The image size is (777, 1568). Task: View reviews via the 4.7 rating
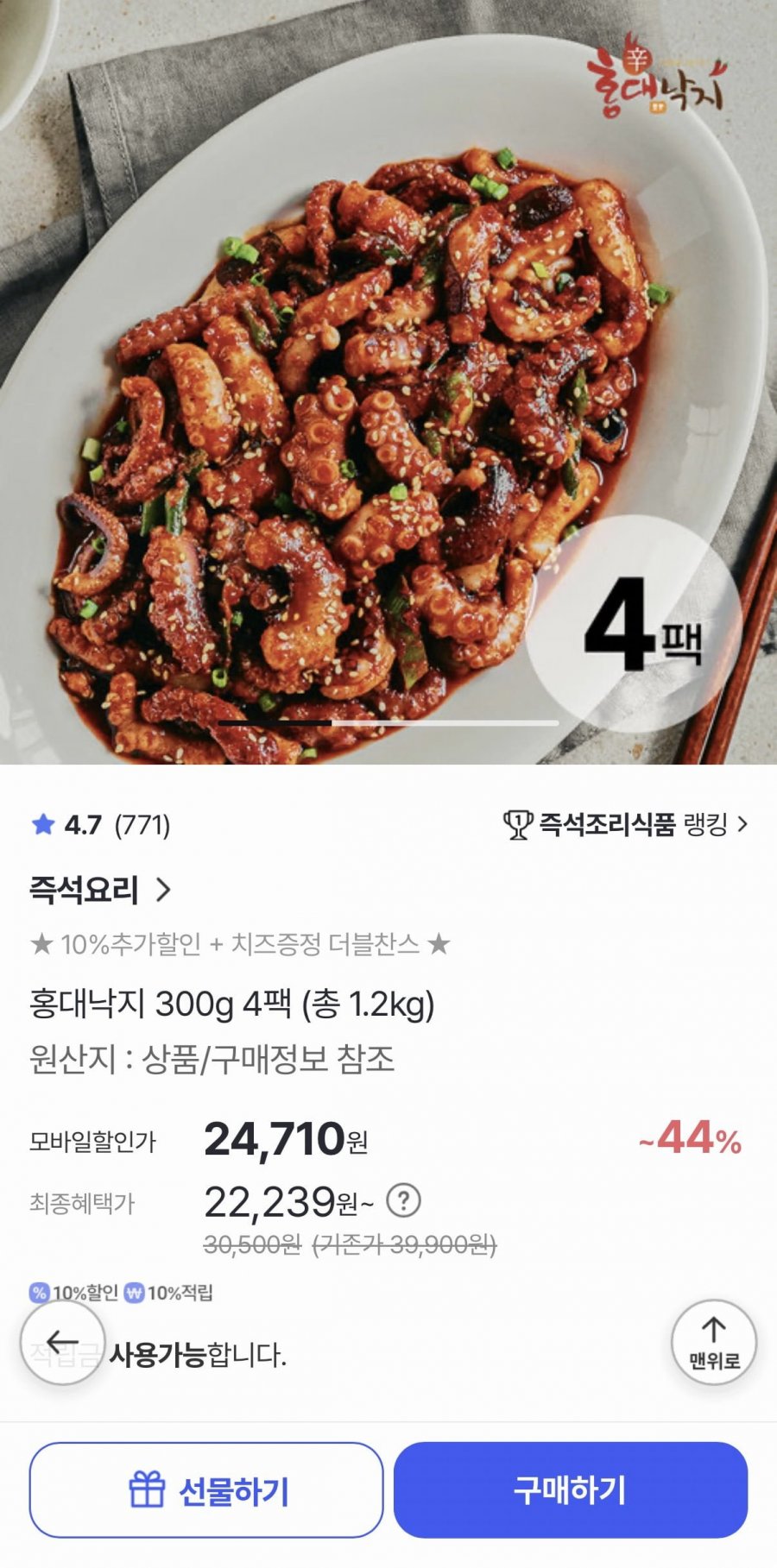pyautogui.click(x=100, y=825)
